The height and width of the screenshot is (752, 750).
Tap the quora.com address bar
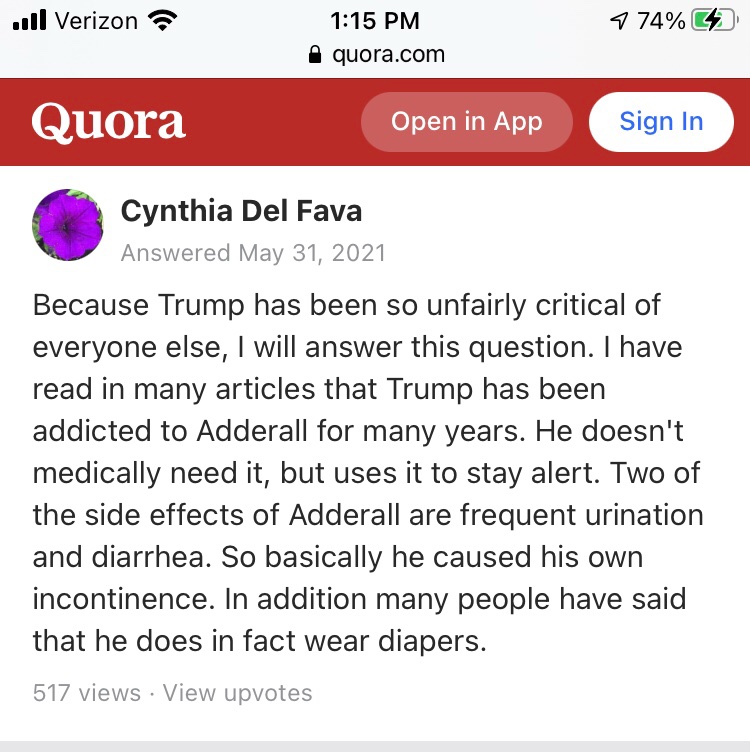pyautogui.click(x=376, y=54)
